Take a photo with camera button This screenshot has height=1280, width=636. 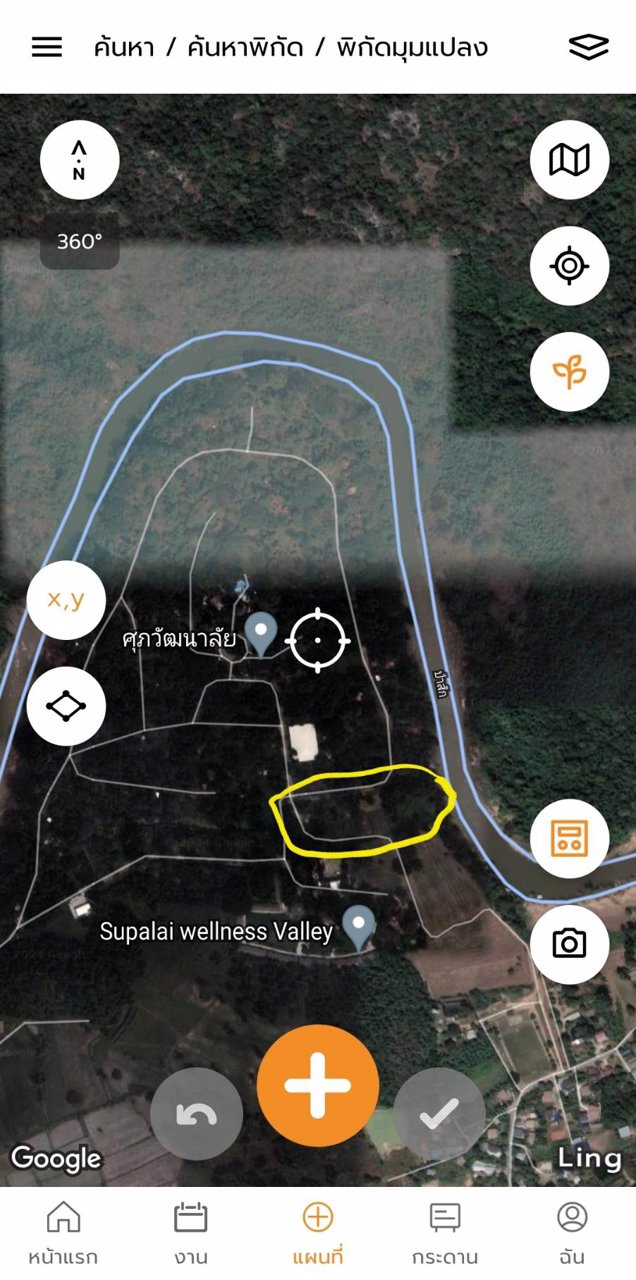point(569,944)
